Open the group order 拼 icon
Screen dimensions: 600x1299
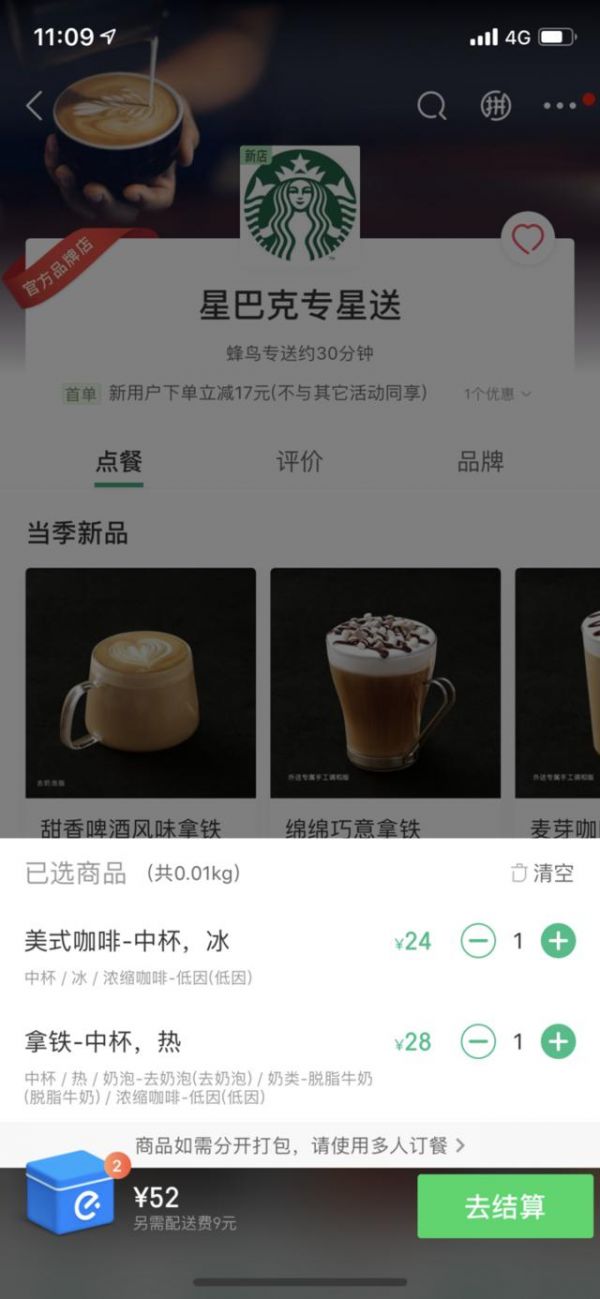[495, 105]
